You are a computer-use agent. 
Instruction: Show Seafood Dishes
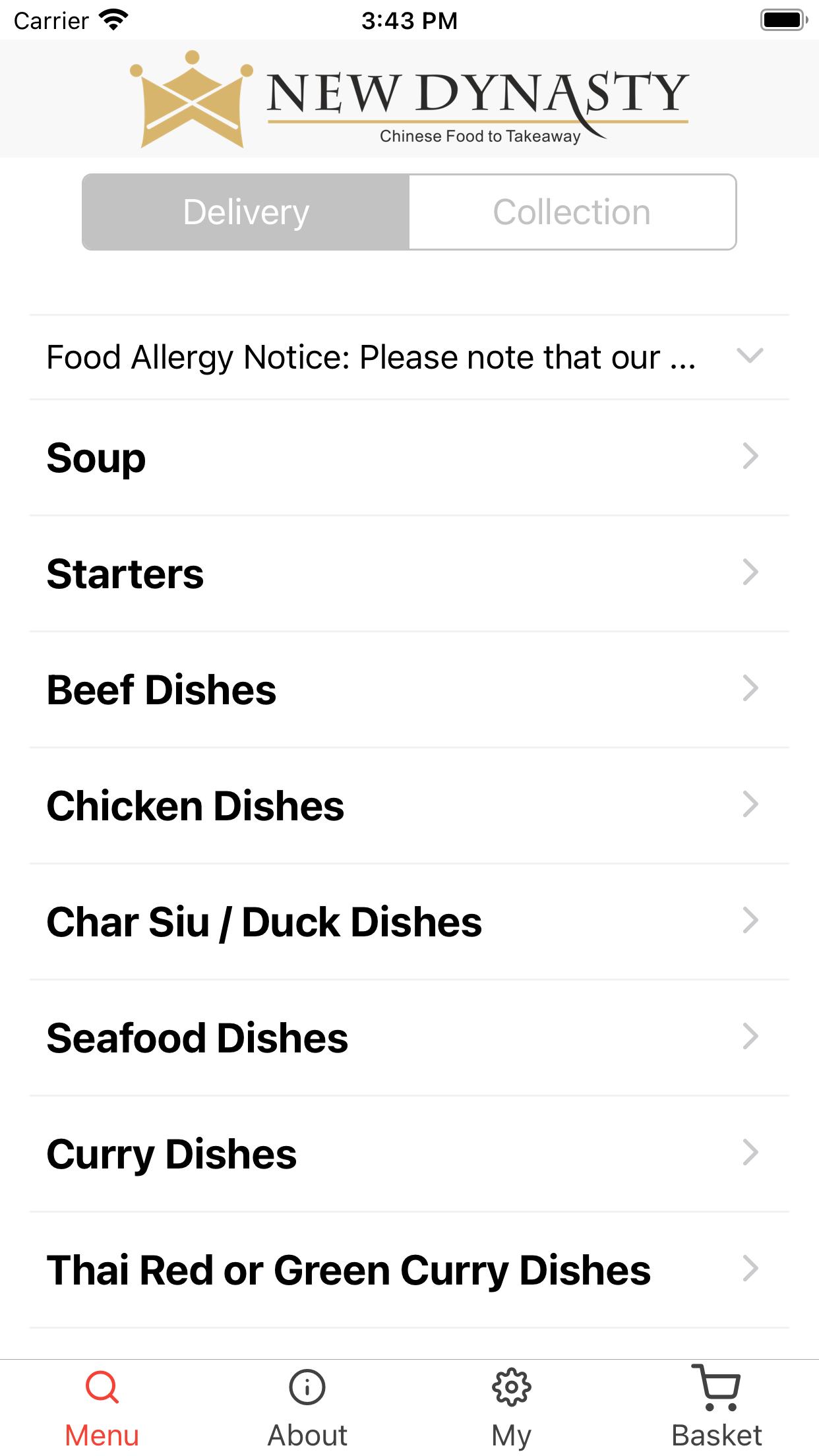pyautogui.click(x=409, y=1038)
